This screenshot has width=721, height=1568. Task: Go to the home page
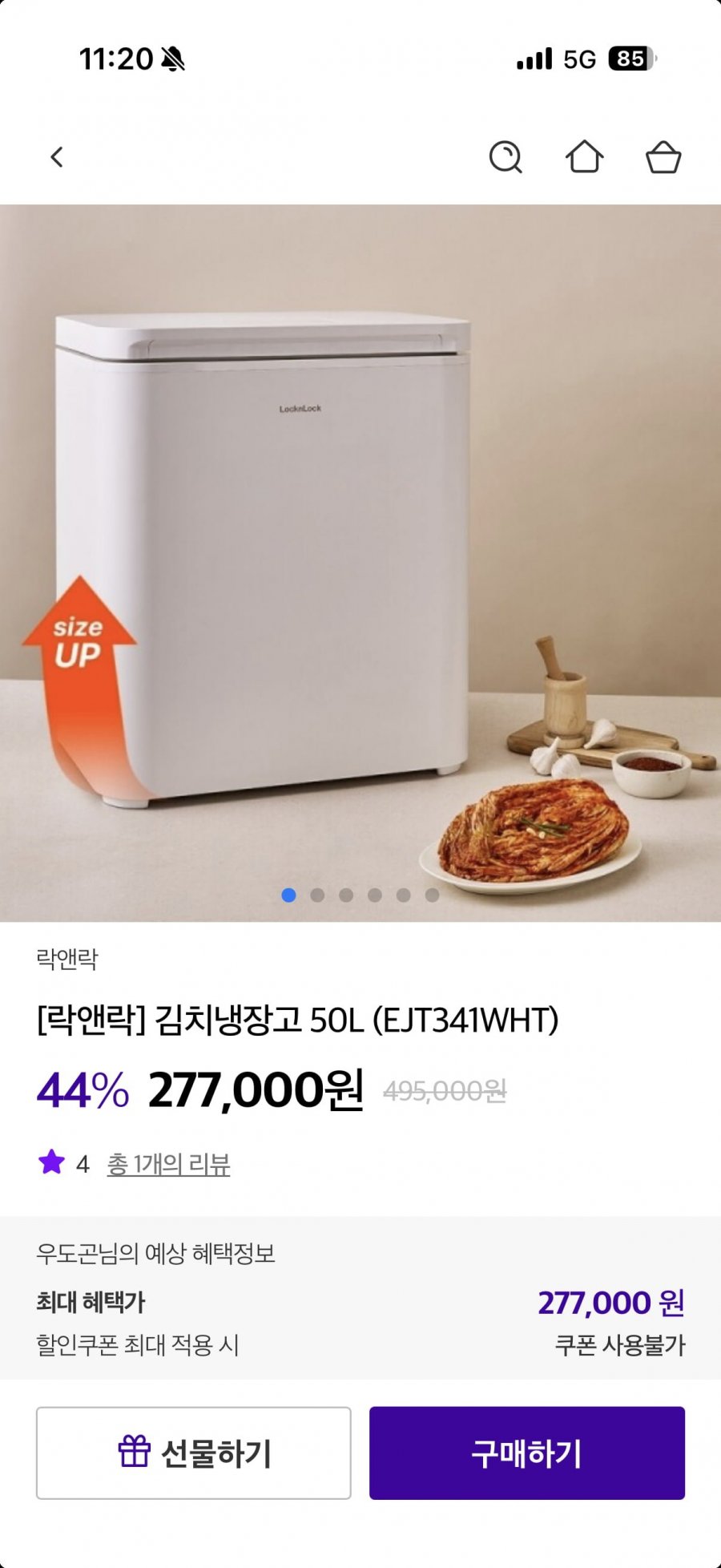click(584, 157)
